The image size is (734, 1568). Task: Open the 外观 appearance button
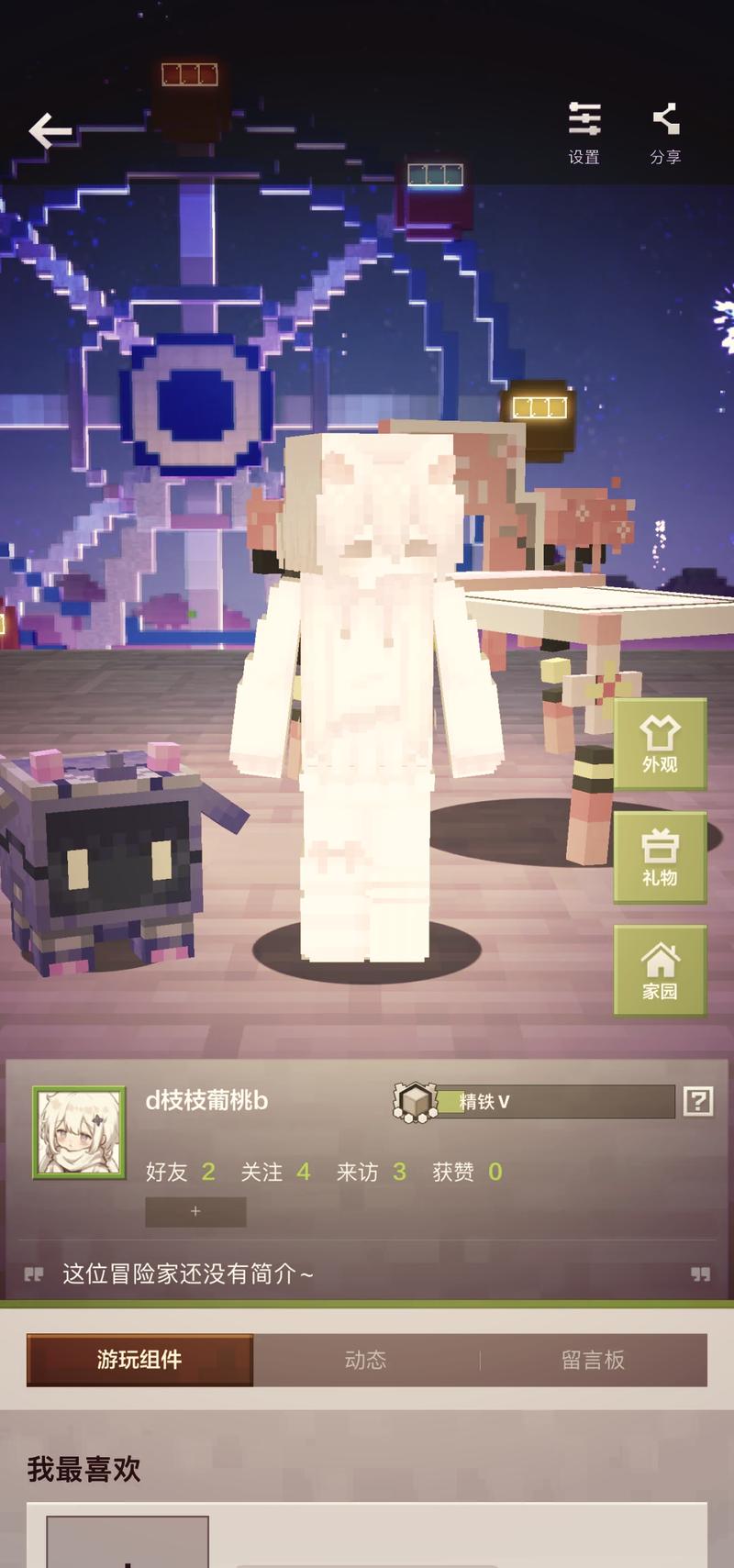click(x=660, y=744)
